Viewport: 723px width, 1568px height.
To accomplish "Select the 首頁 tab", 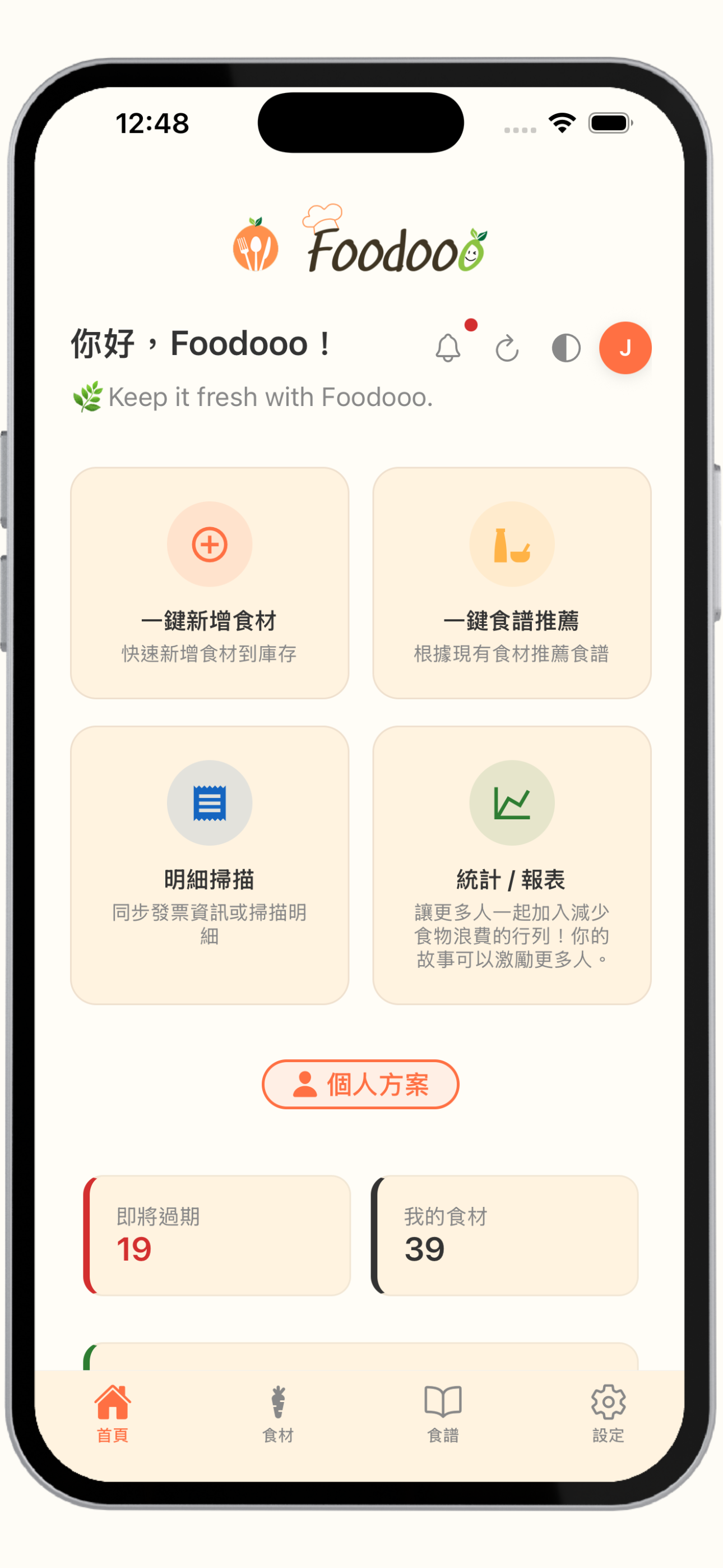I will tap(113, 1413).
